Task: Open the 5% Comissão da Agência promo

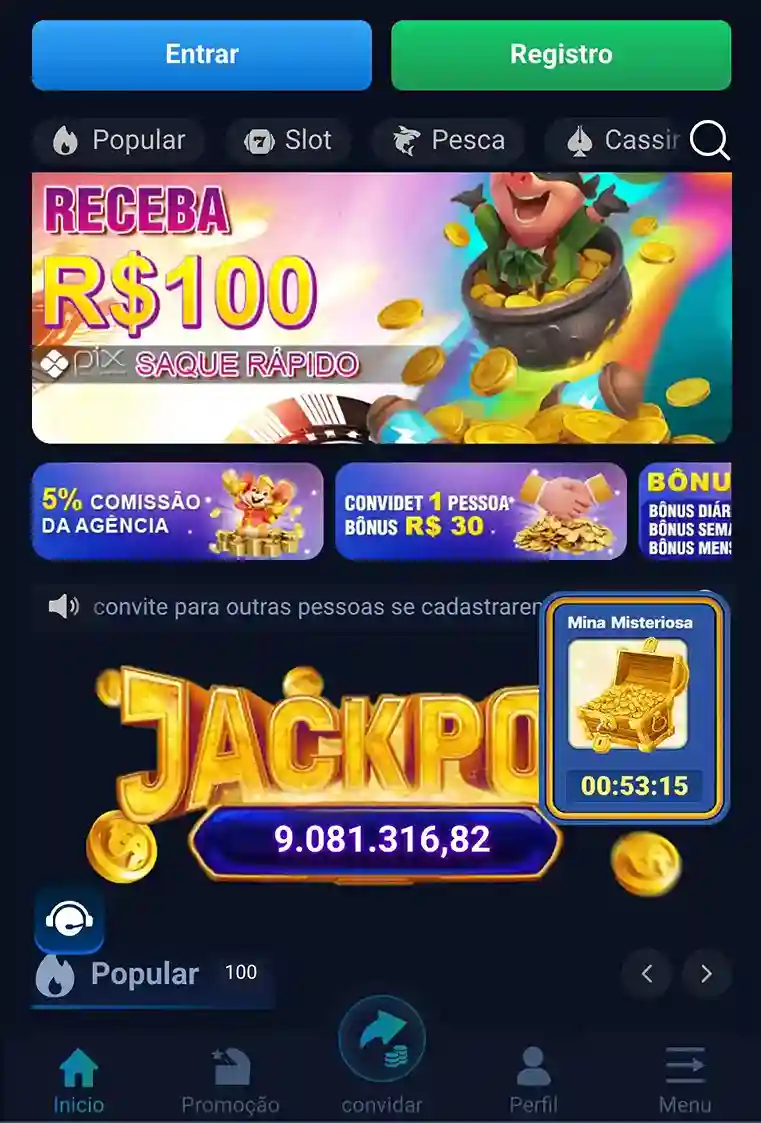Action: point(177,511)
